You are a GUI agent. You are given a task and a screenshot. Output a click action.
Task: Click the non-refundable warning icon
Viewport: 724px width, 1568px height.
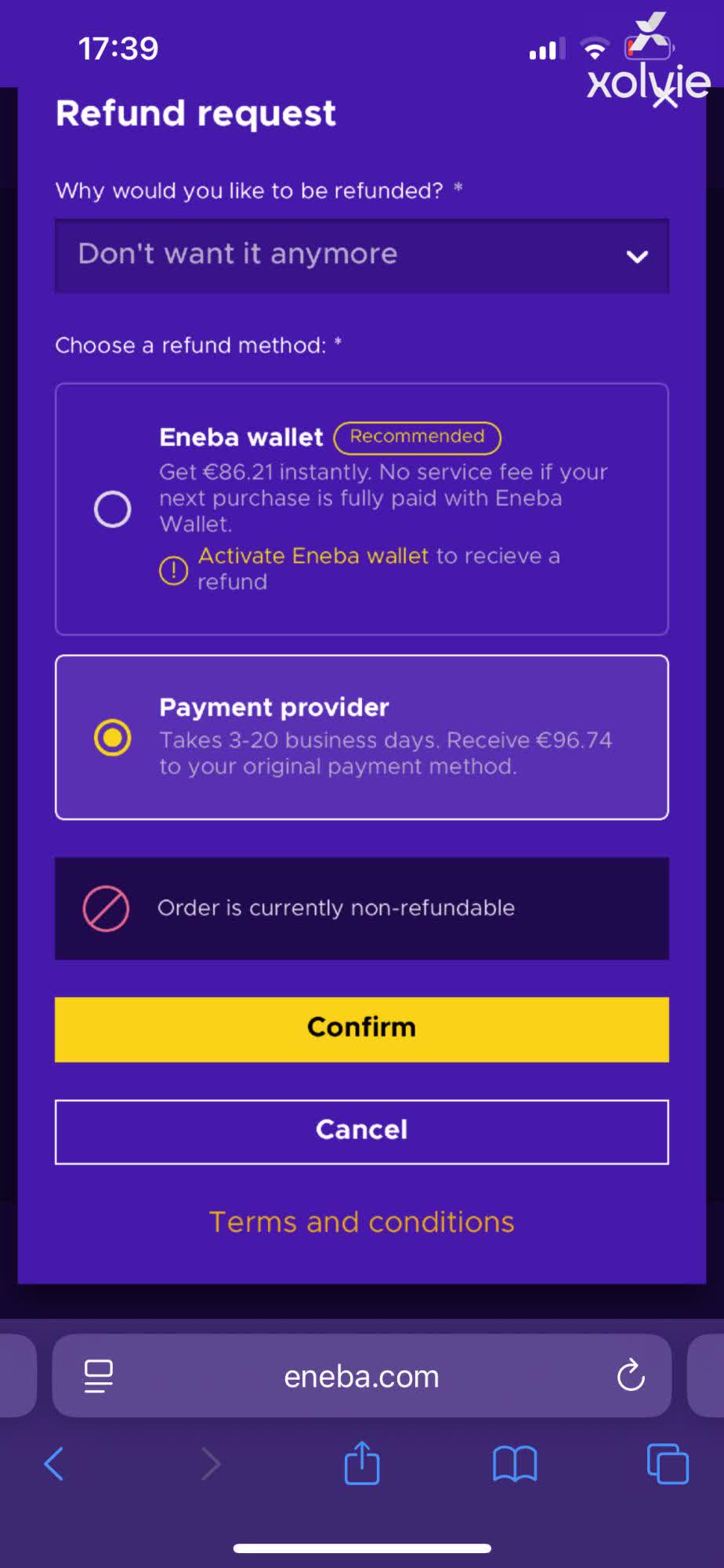click(106, 908)
